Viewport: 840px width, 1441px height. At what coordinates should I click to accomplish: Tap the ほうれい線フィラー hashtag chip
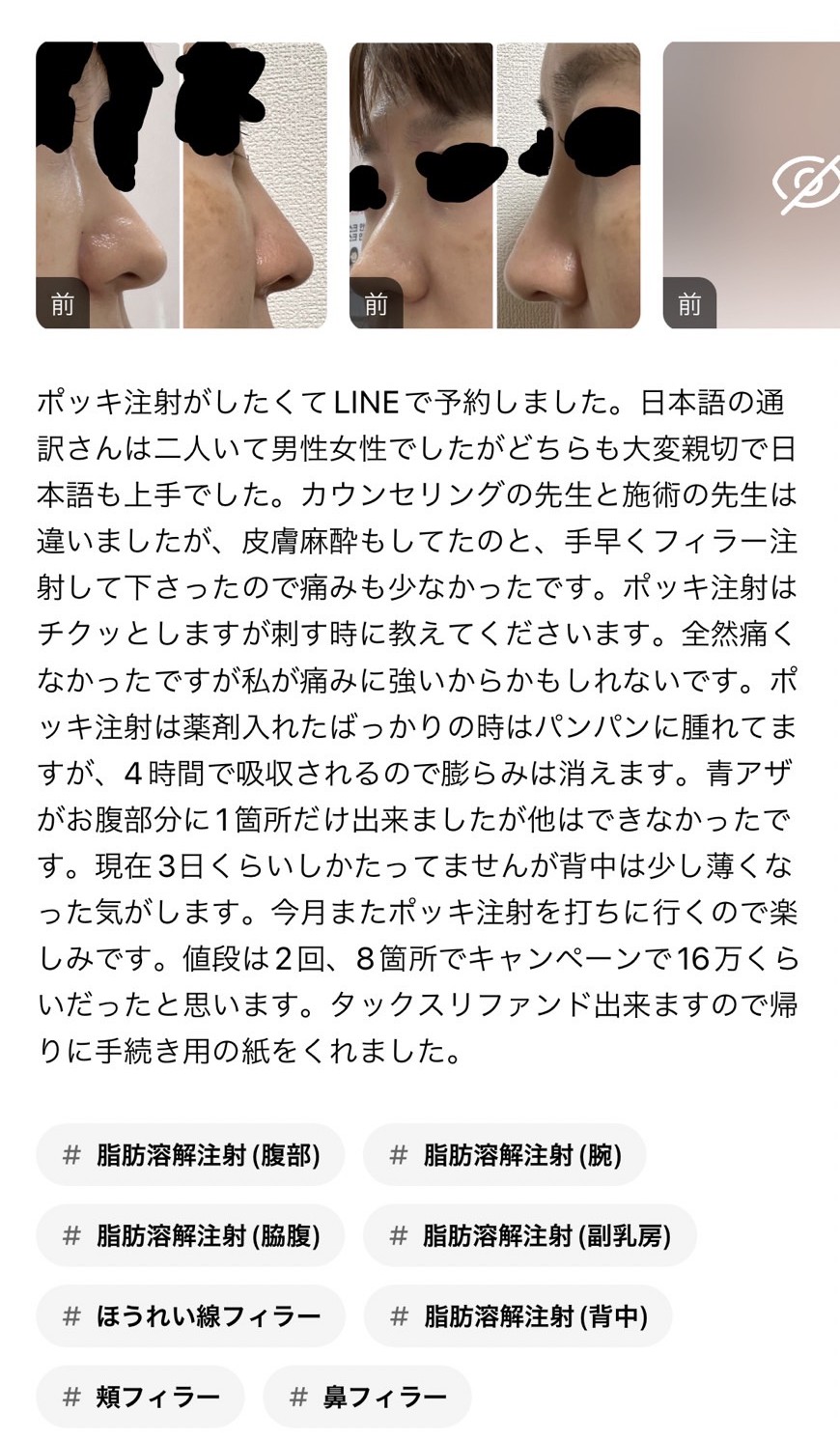click(x=190, y=1315)
